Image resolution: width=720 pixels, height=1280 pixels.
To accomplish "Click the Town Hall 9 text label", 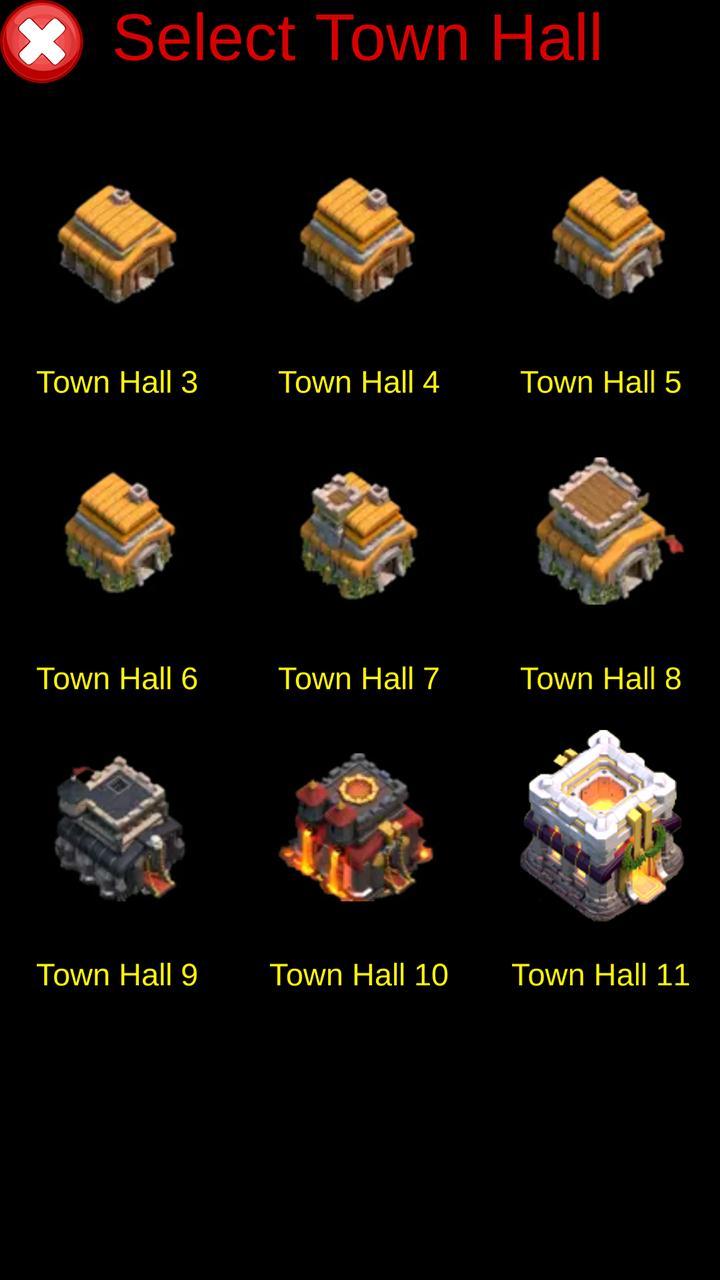I will point(117,974).
